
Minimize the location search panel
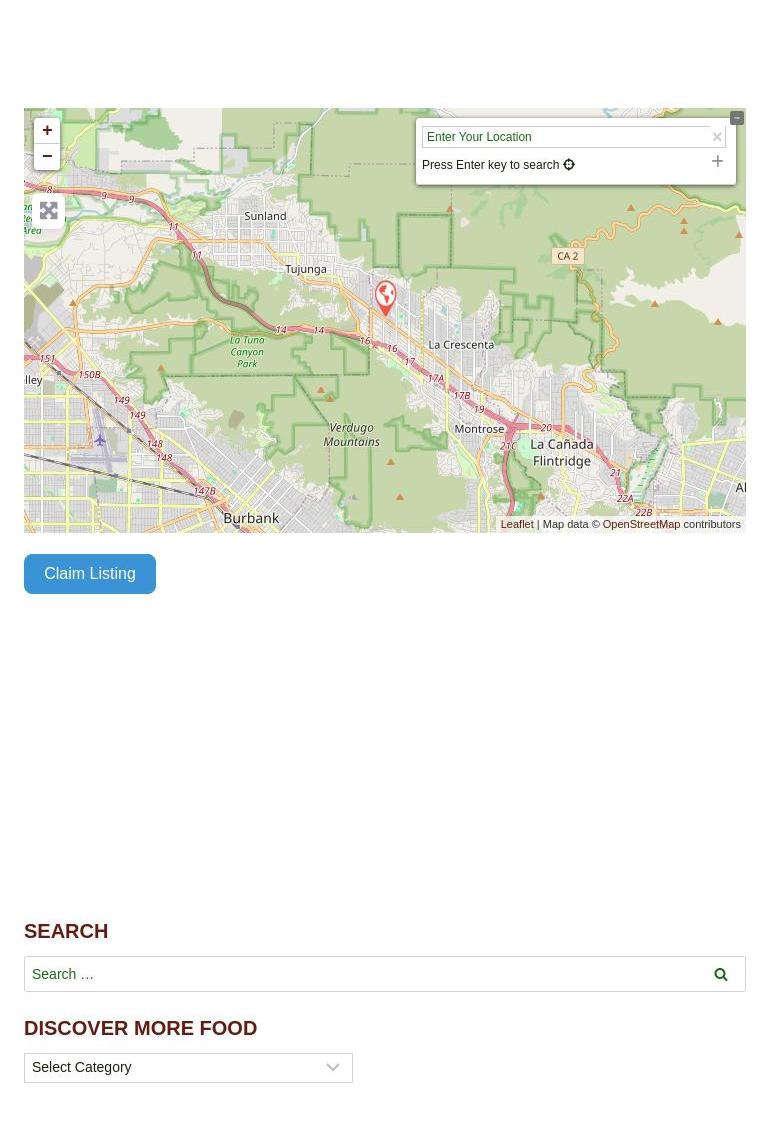(x=737, y=118)
